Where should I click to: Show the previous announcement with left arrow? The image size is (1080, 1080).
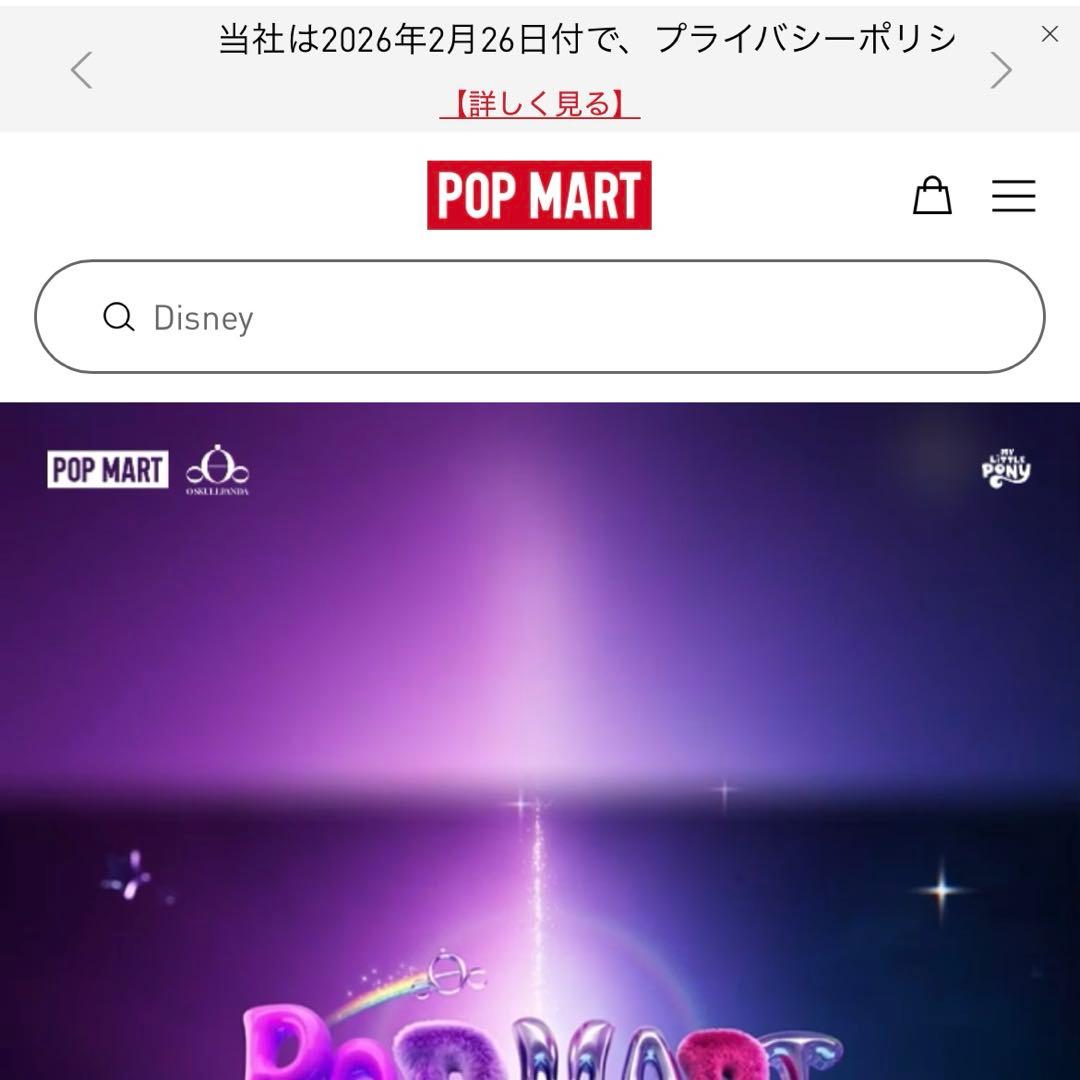[x=81, y=70]
